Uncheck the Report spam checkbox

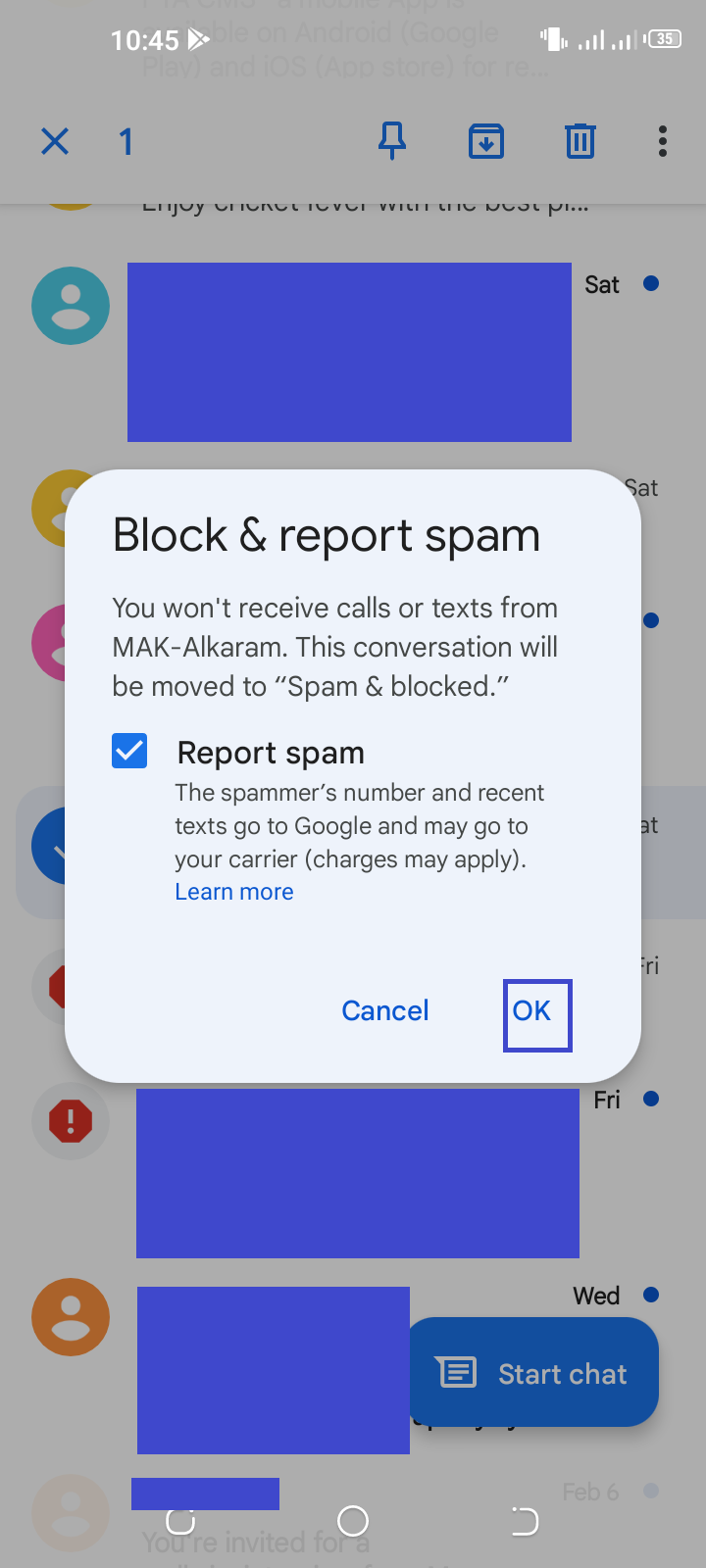point(129,751)
